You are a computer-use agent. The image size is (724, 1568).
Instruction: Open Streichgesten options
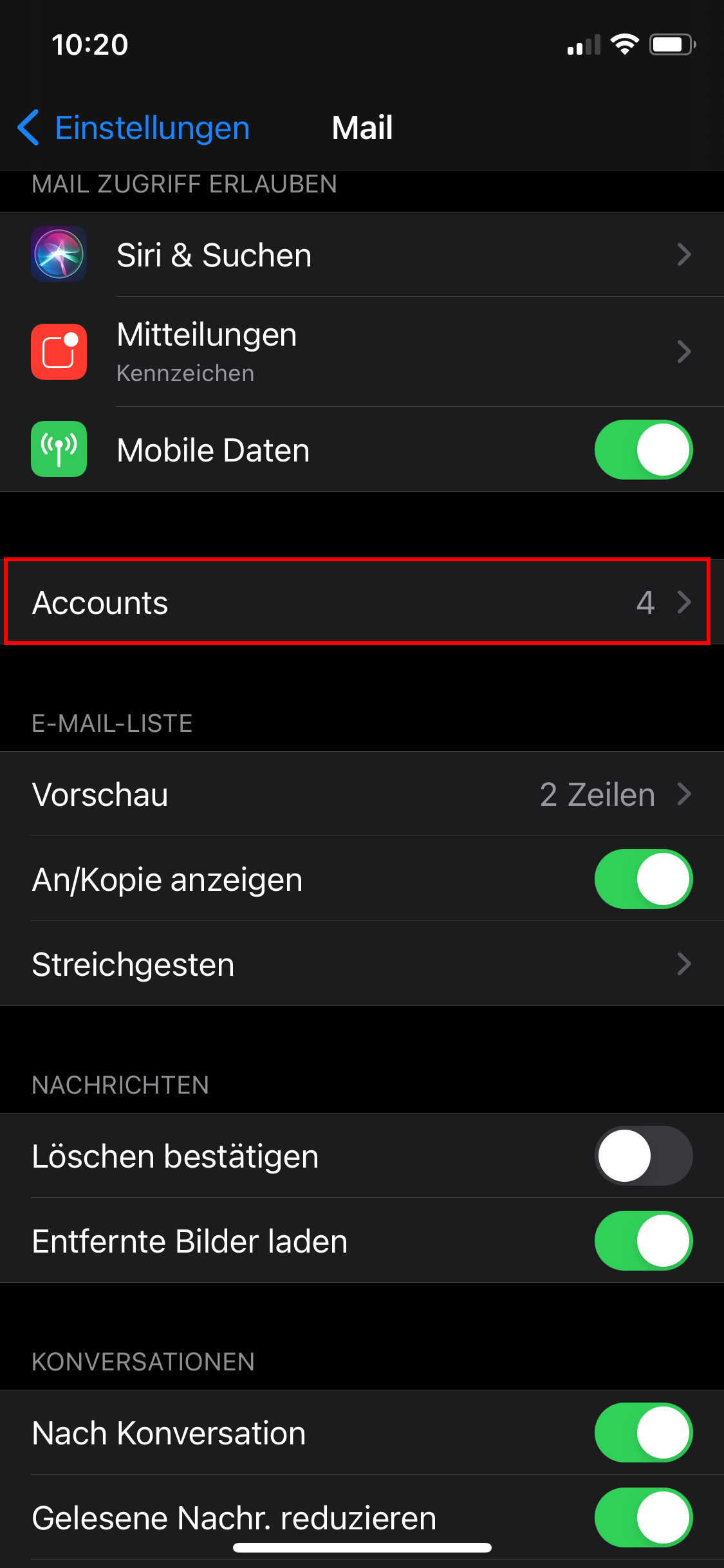point(362,964)
